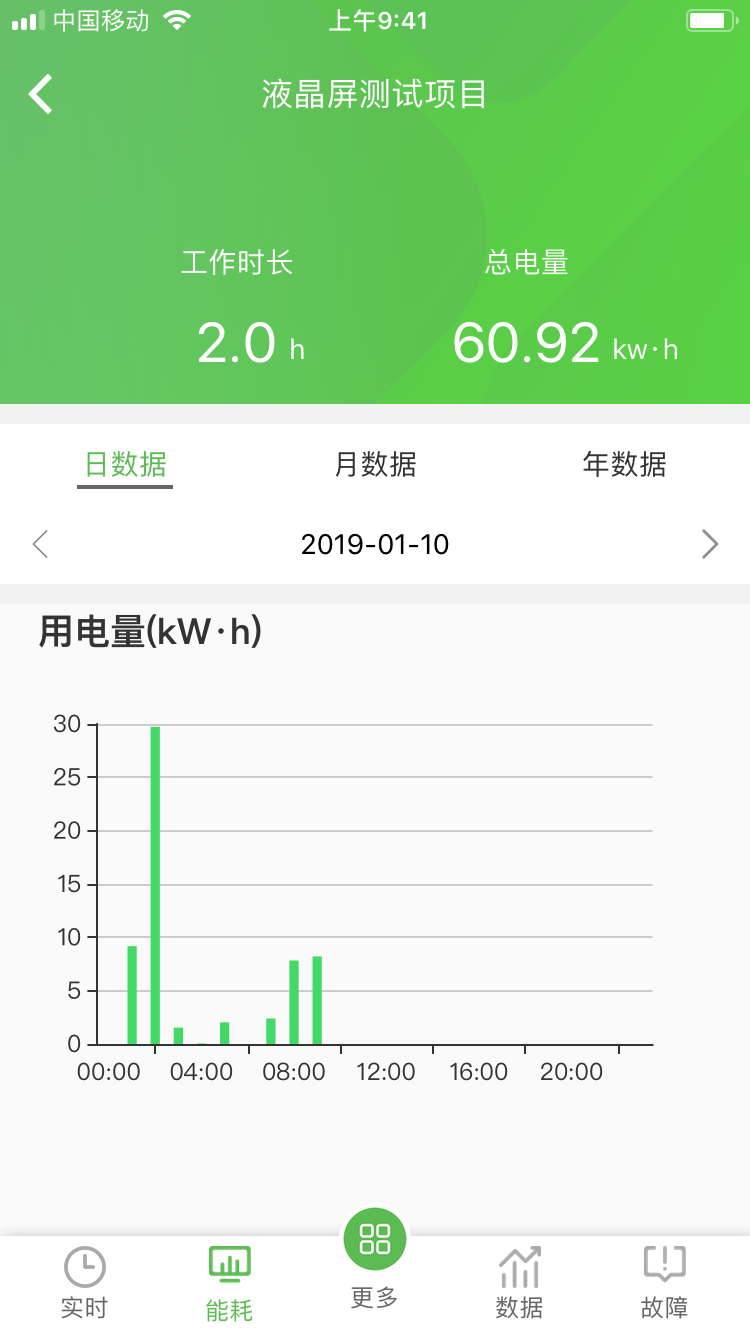This screenshot has height=1334, width=750.
Task: Open the 能耗 tab
Action: (229, 1284)
